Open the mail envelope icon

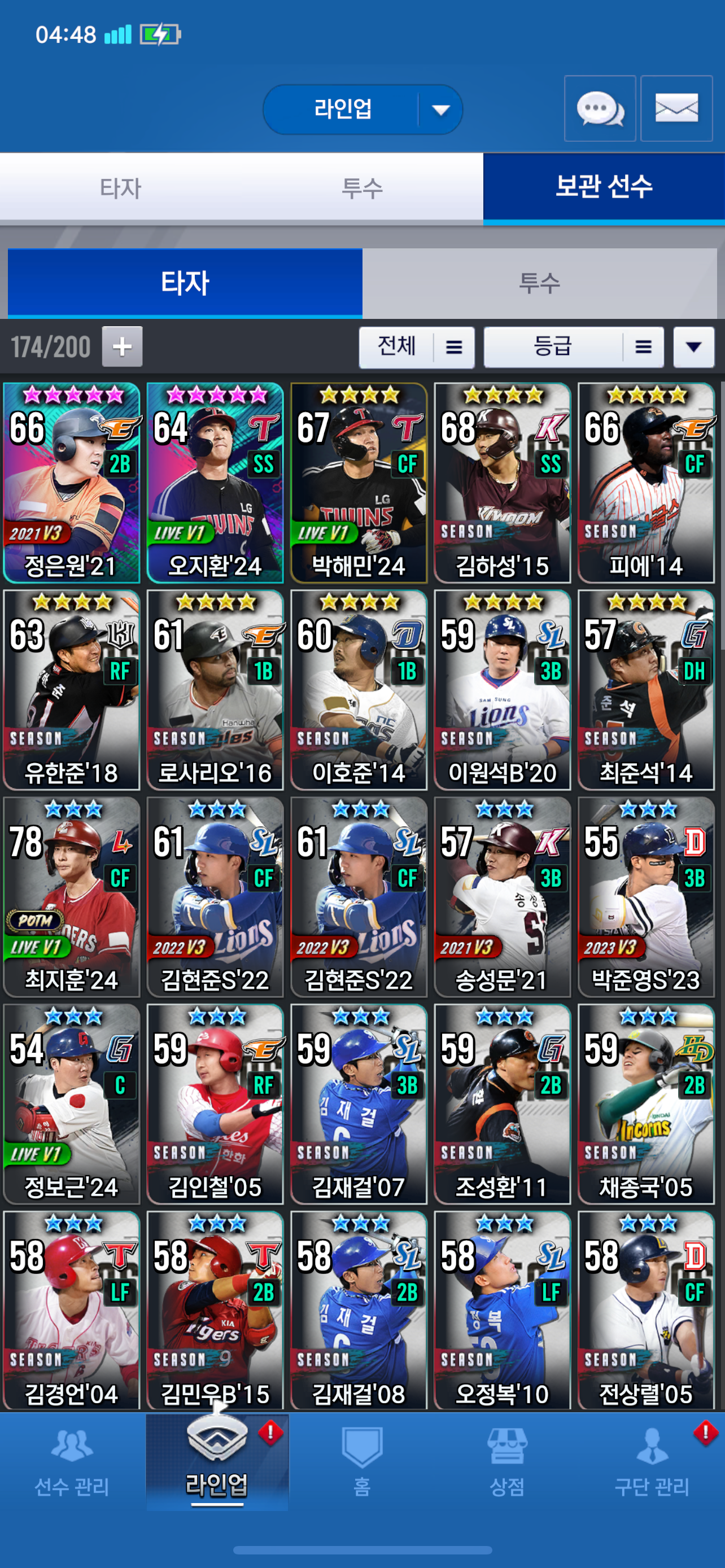[x=676, y=109]
